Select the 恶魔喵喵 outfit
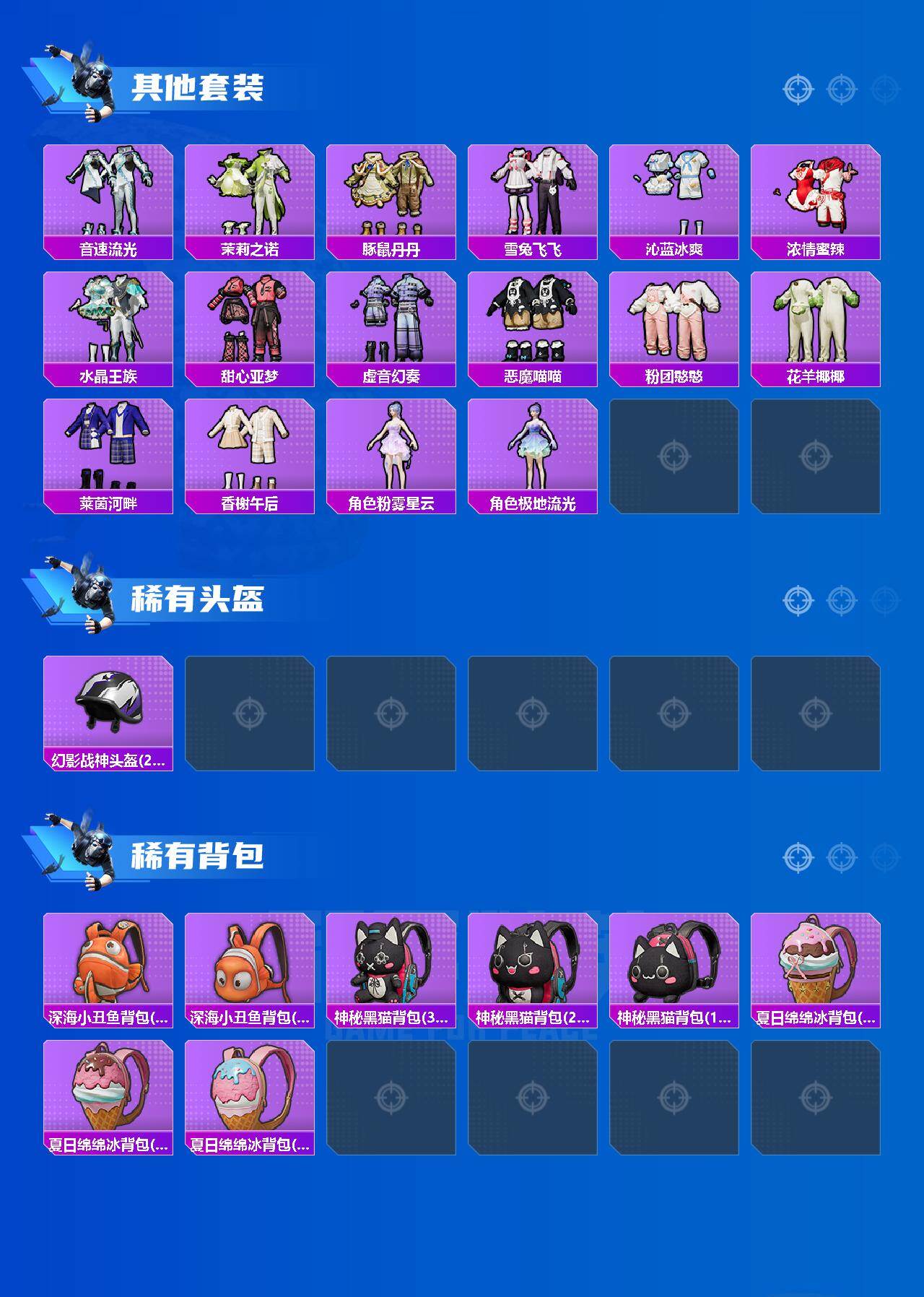Screen dimensions: 924x1297 coord(533,318)
